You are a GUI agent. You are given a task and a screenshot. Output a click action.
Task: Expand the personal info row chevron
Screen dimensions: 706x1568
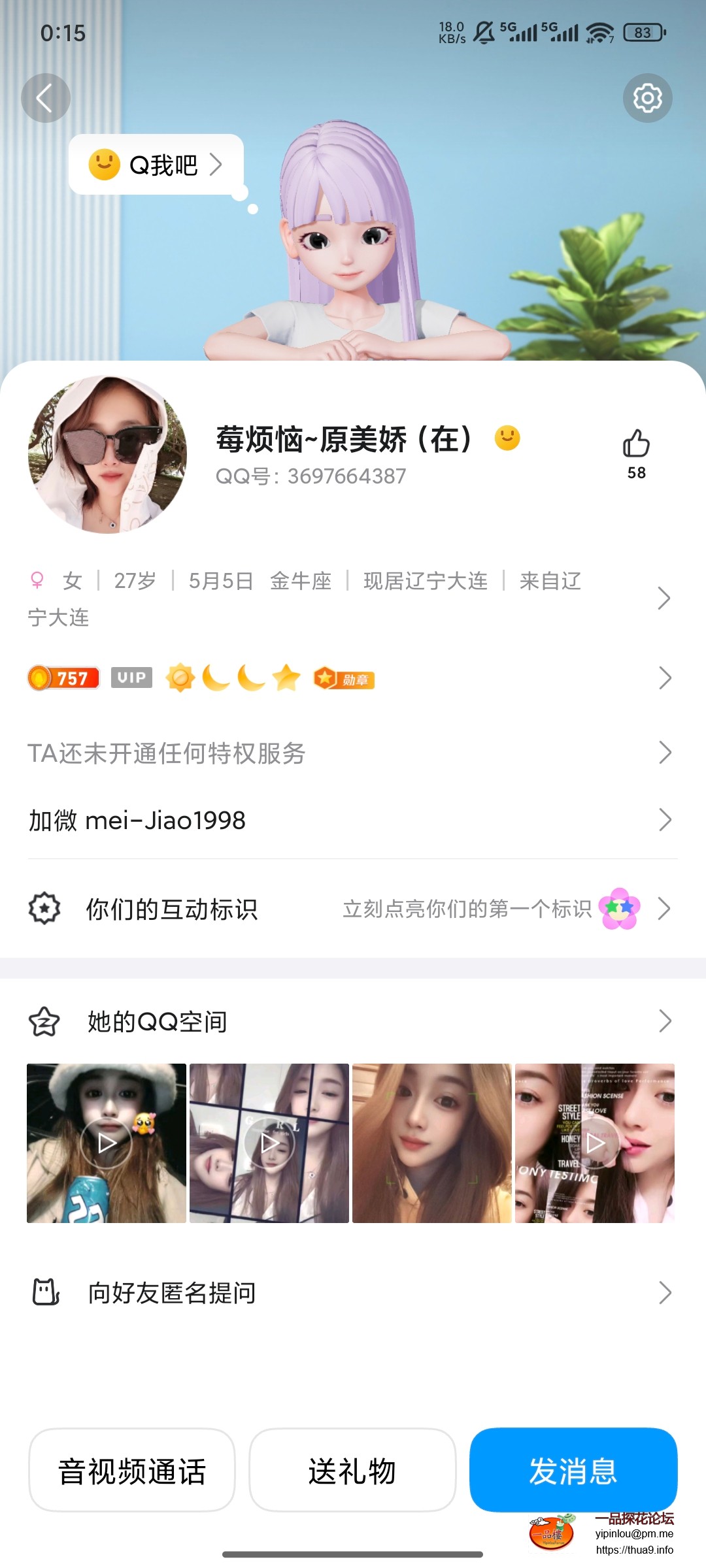[x=665, y=598]
